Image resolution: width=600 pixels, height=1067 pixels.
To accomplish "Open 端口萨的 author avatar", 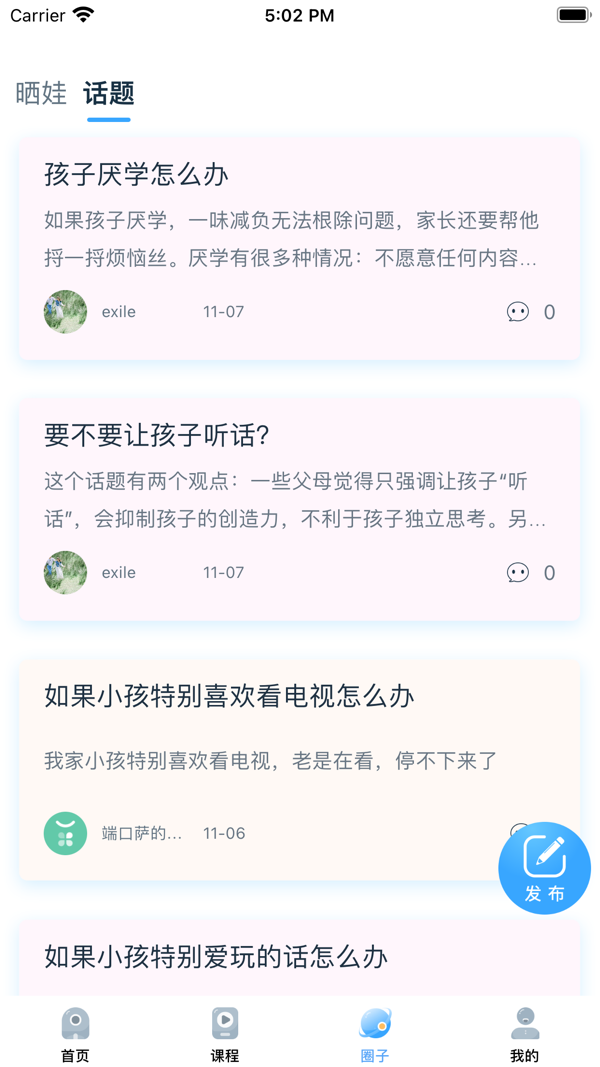I will 66,833.
